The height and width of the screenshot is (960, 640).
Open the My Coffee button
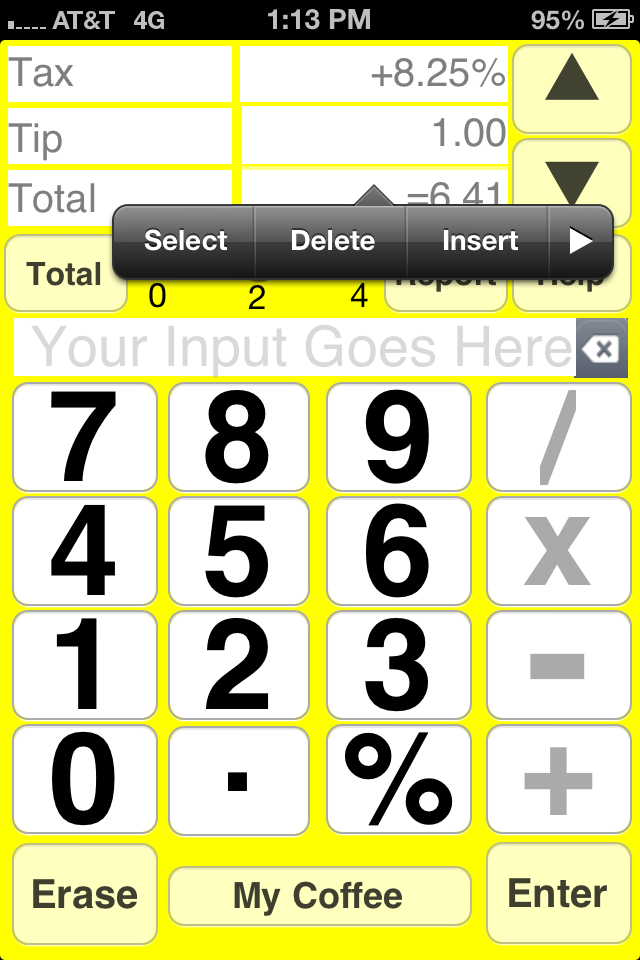[319, 896]
